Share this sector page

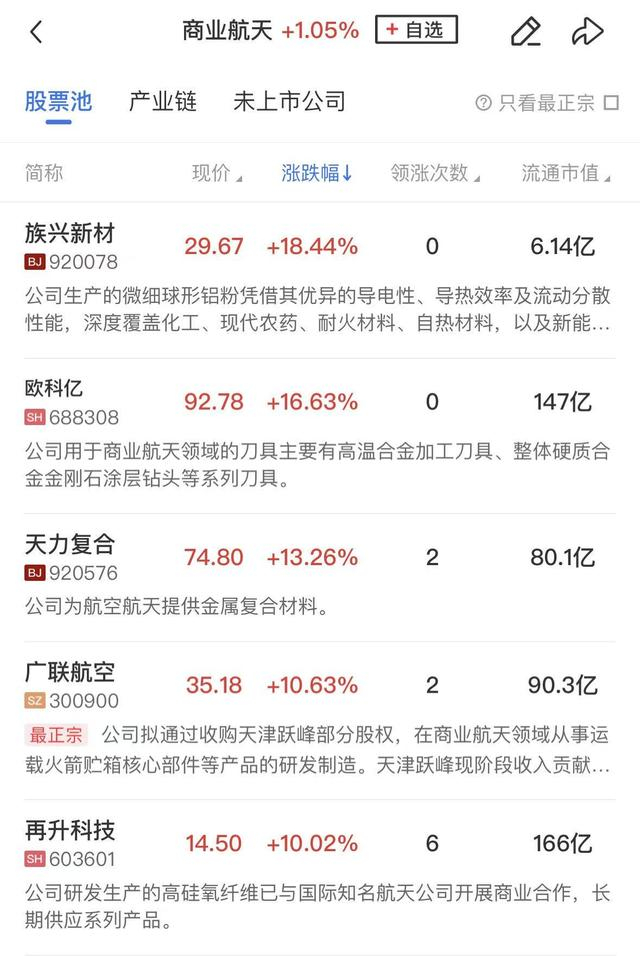coord(587,31)
